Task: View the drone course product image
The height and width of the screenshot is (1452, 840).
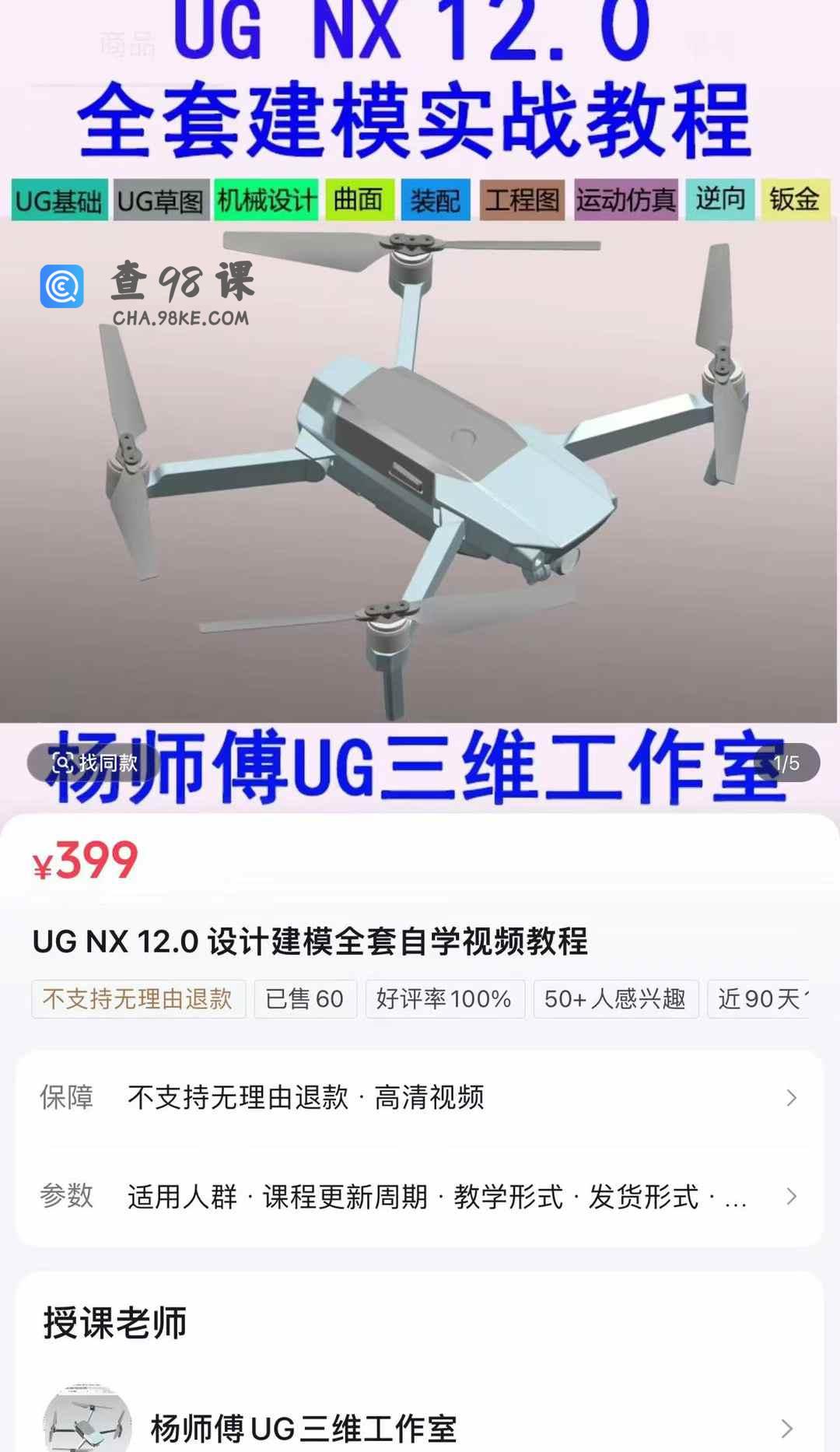Action: 420,467
